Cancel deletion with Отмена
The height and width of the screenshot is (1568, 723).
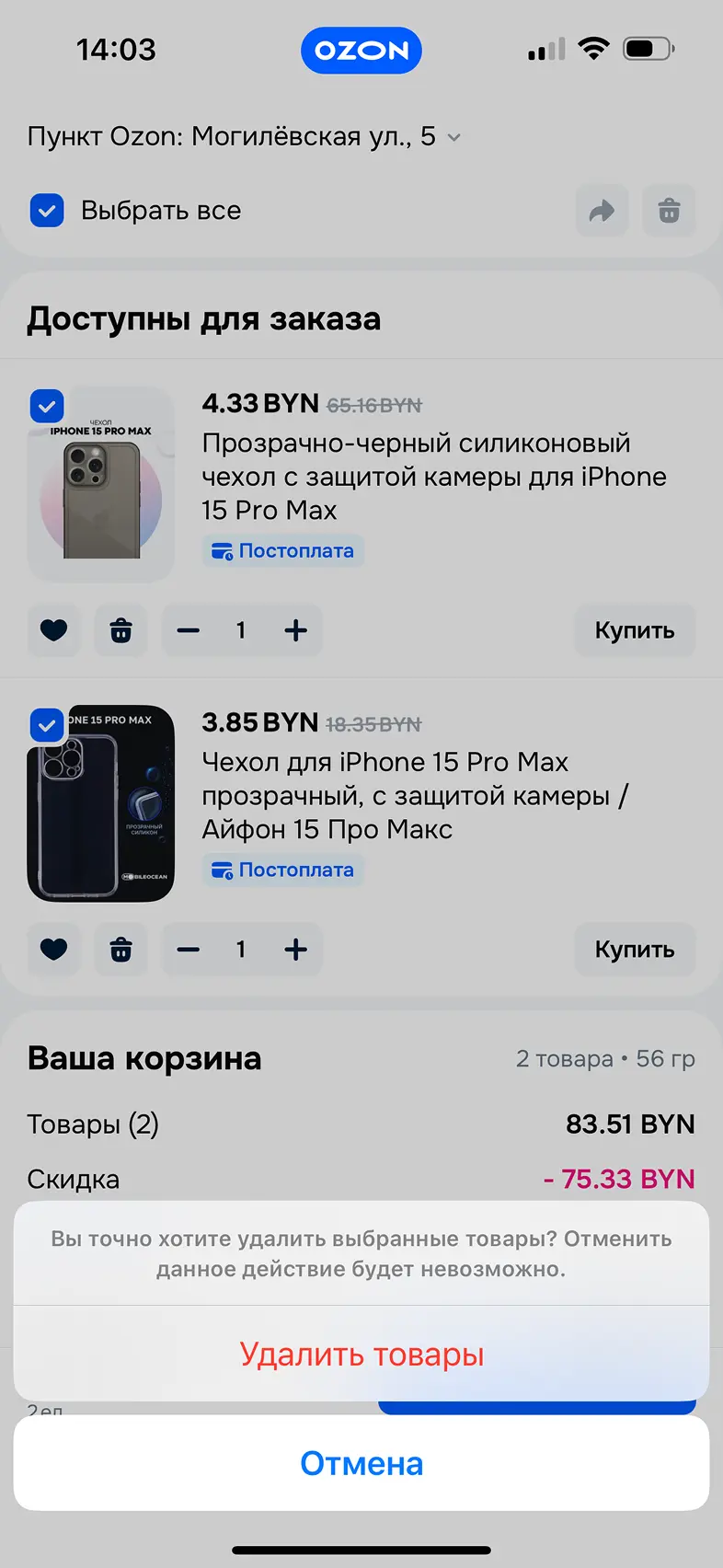[361, 1463]
